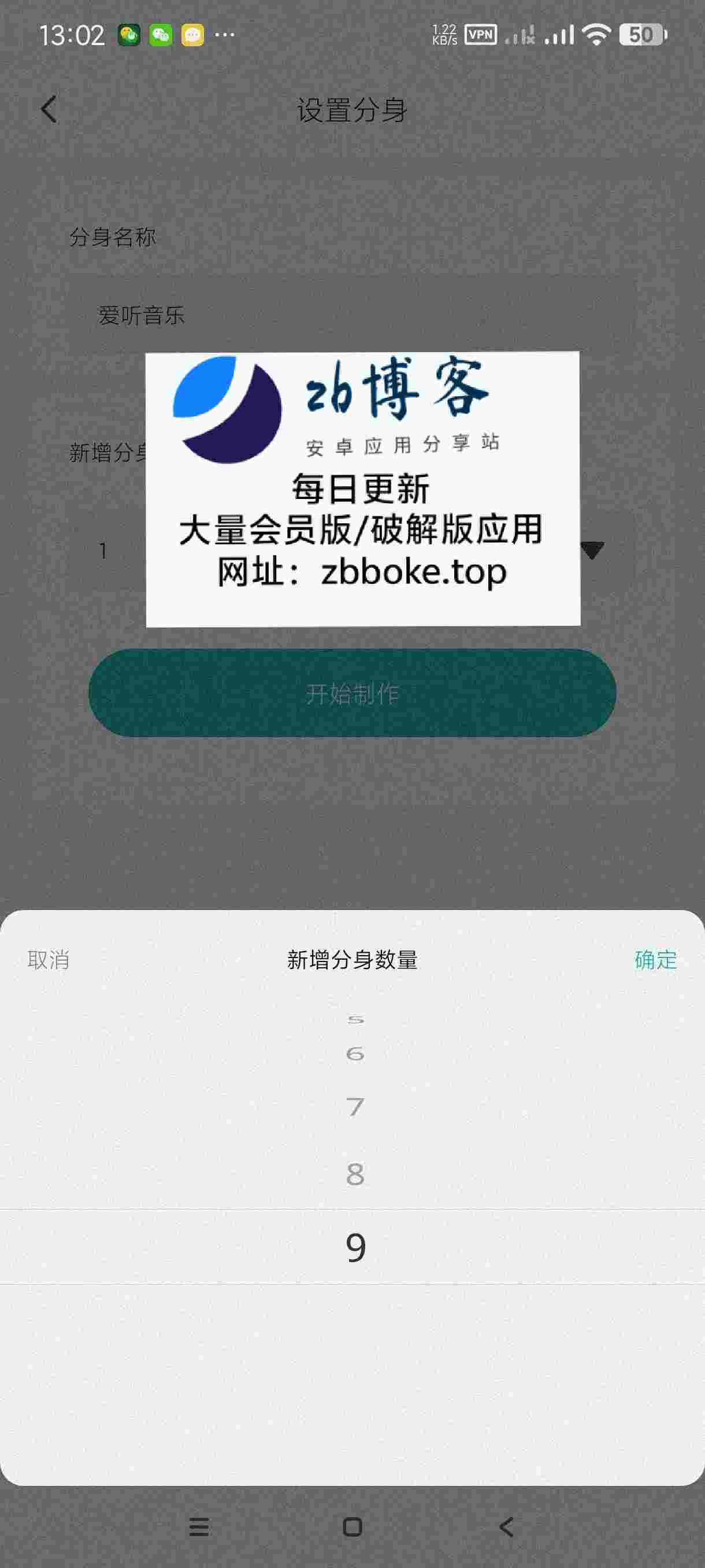
Task: Confirm the selection with 确定
Action: 655,960
